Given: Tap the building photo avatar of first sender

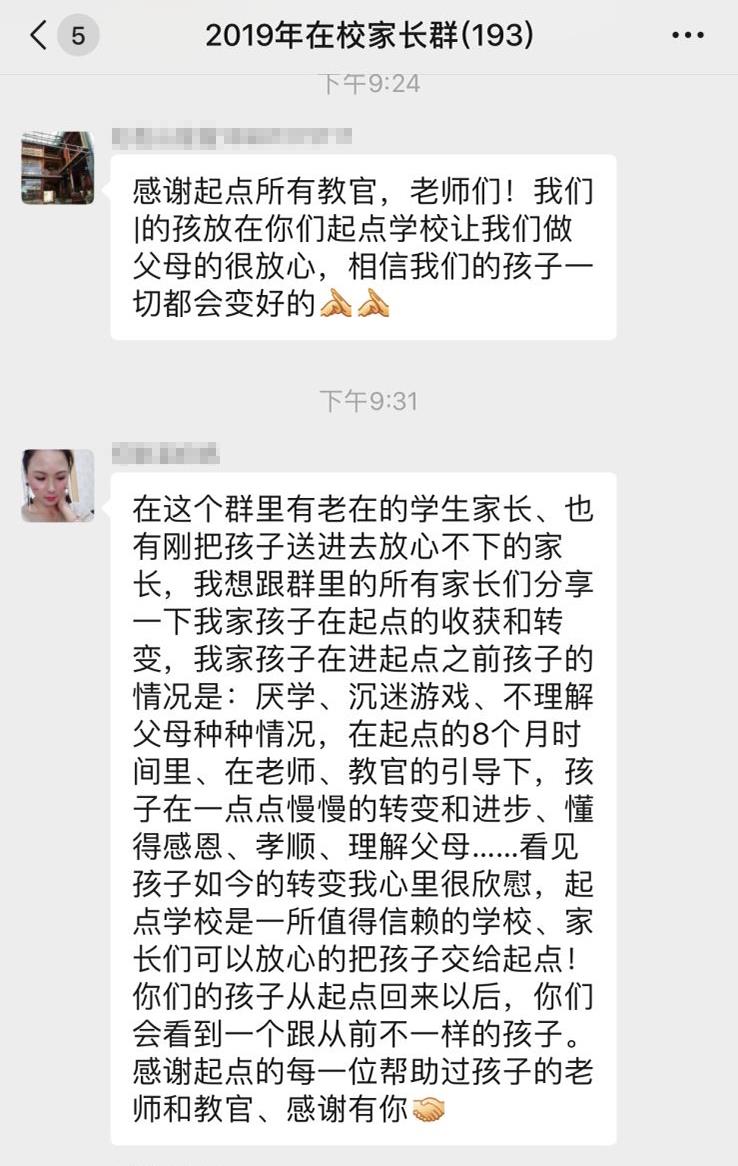Looking at the screenshot, I should [x=58, y=167].
